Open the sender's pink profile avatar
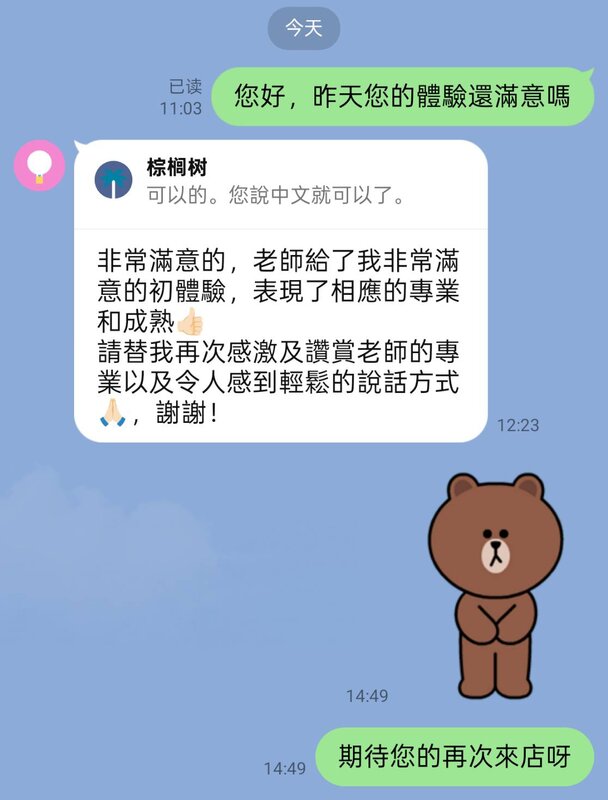Screen dimensions: 608x800 pyautogui.click(x=40, y=165)
